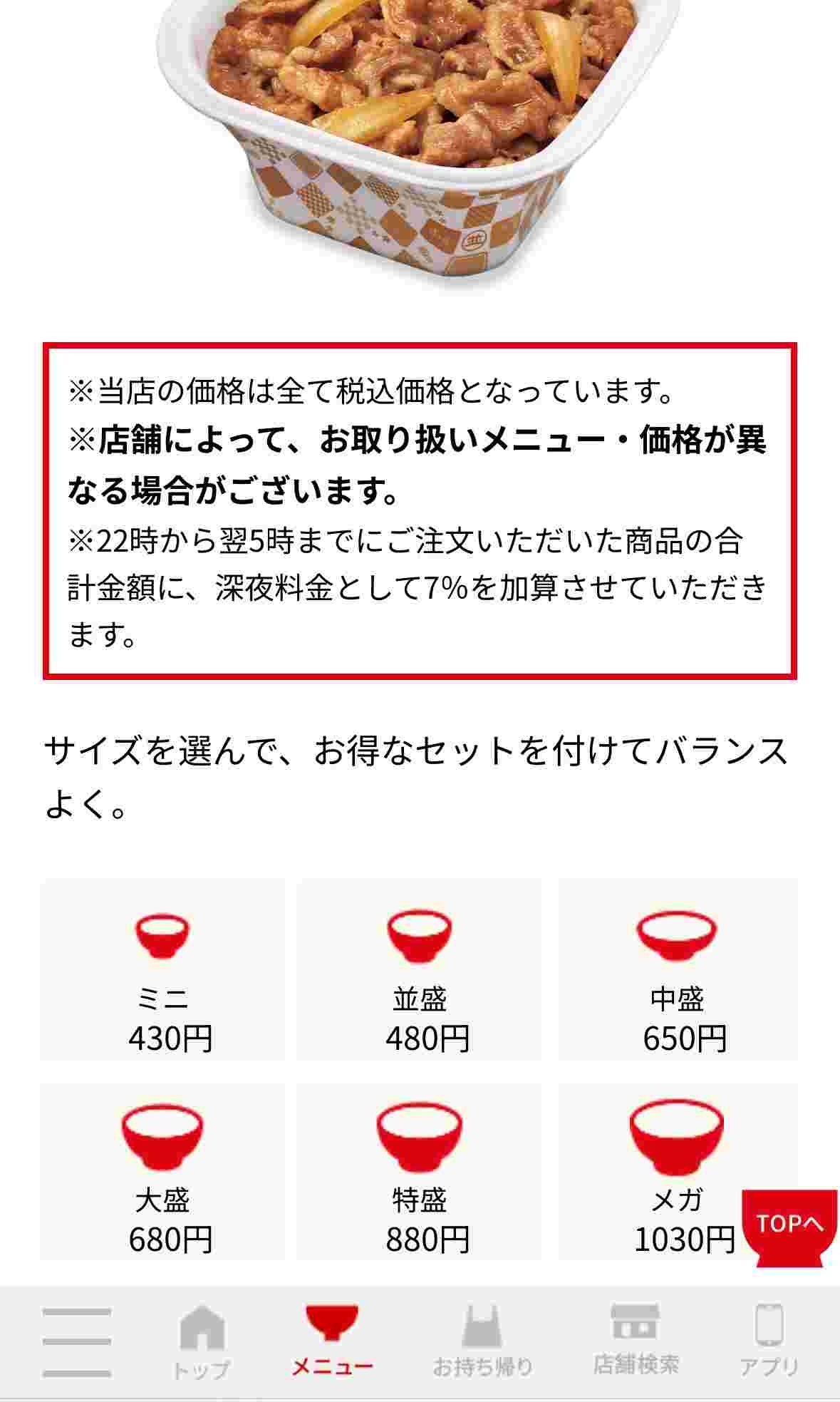Choose the 並盛 480円 size
Viewport: 840px width, 1402px height.
coord(419,971)
